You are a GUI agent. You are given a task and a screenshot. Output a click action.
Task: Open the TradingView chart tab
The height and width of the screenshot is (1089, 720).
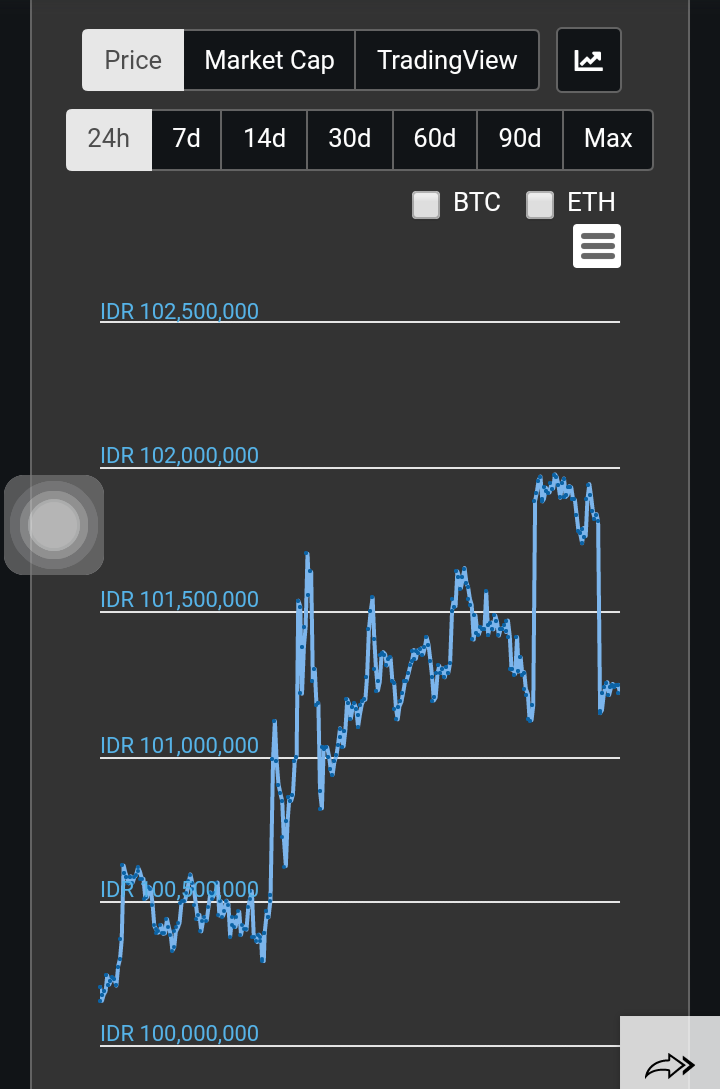click(447, 60)
